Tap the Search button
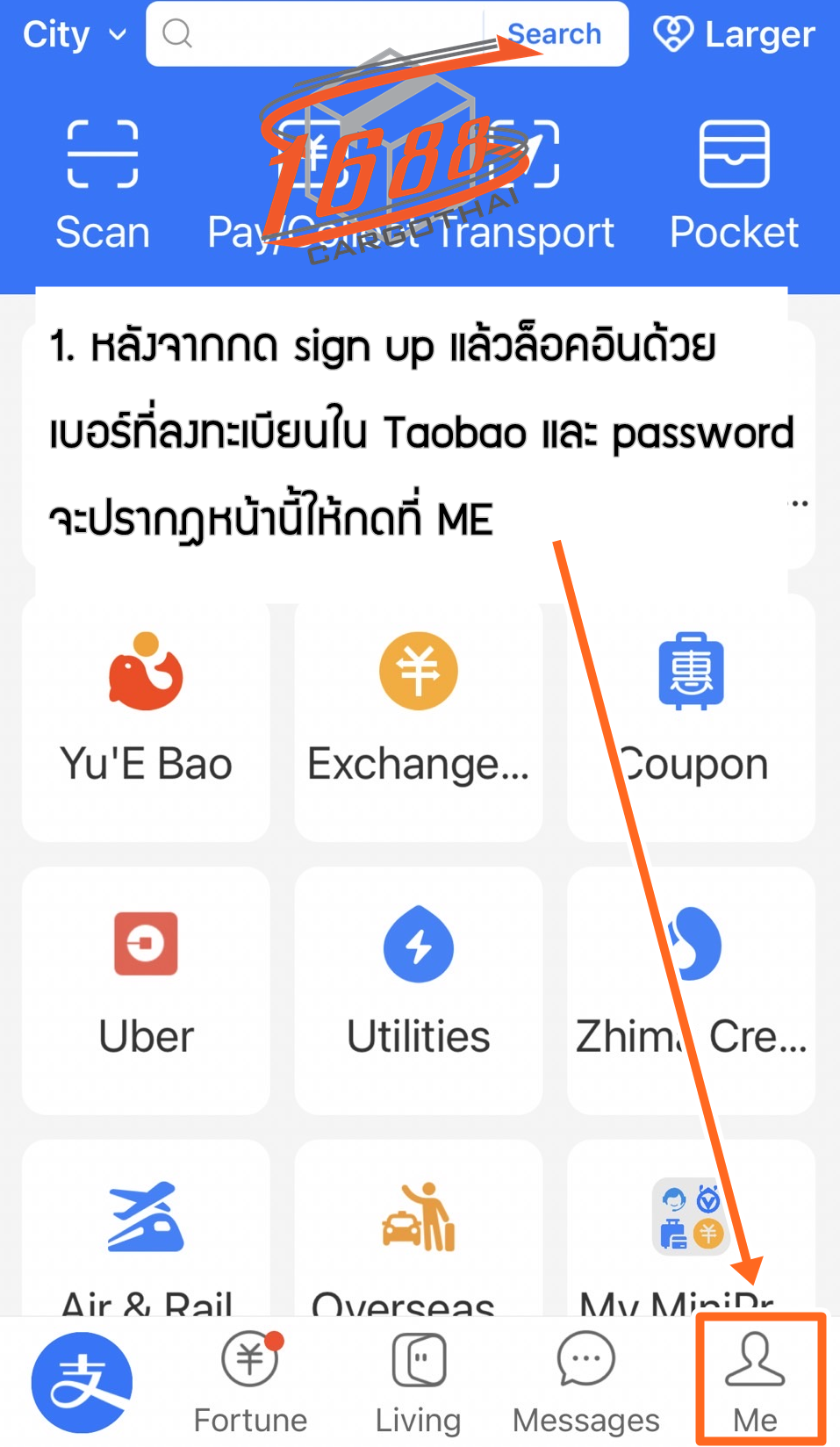This screenshot has width=840, height=1447. click(555, 34)
